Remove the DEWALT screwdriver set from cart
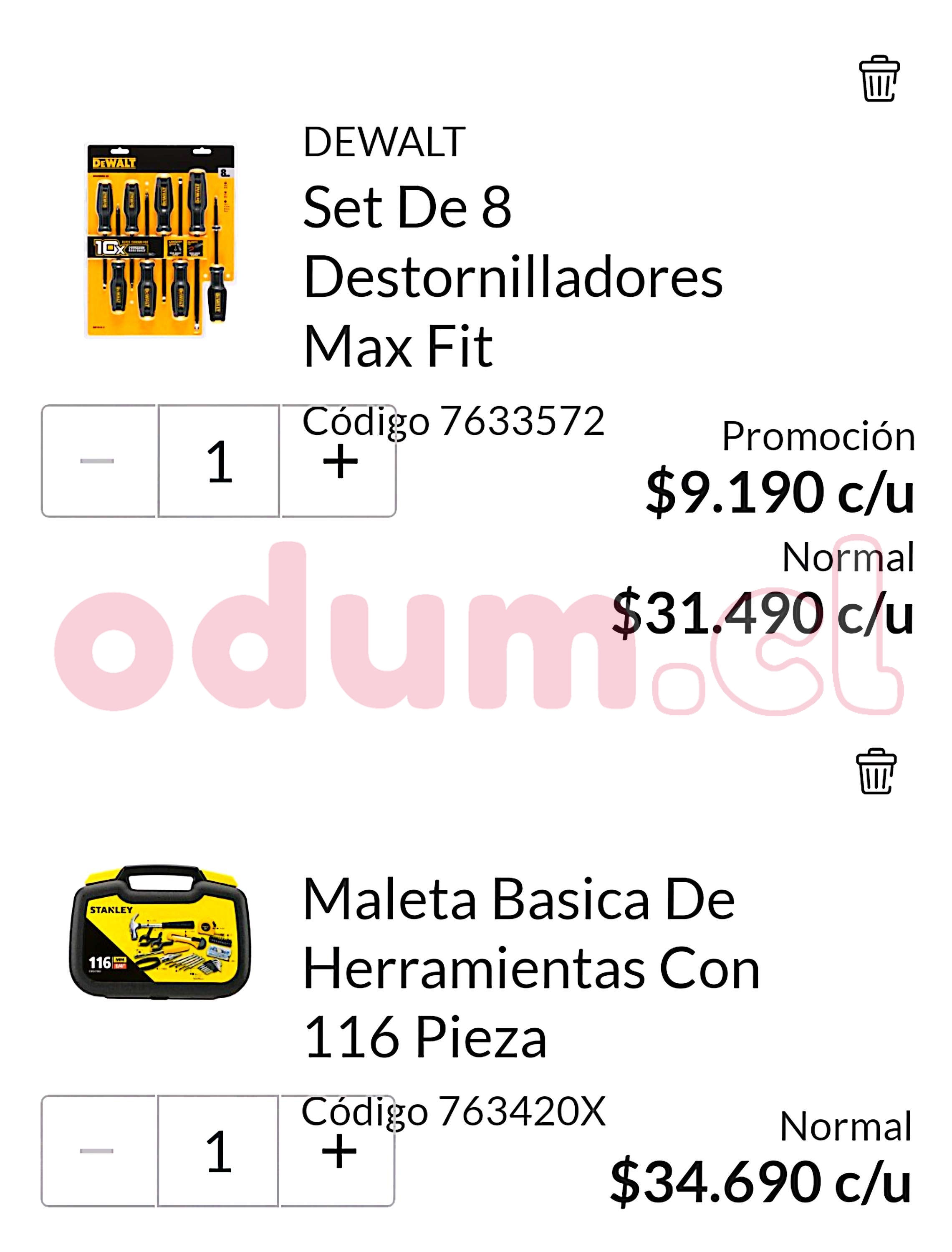The width and height of the screenshot is (952, 1252). click(x=879, y=79)
